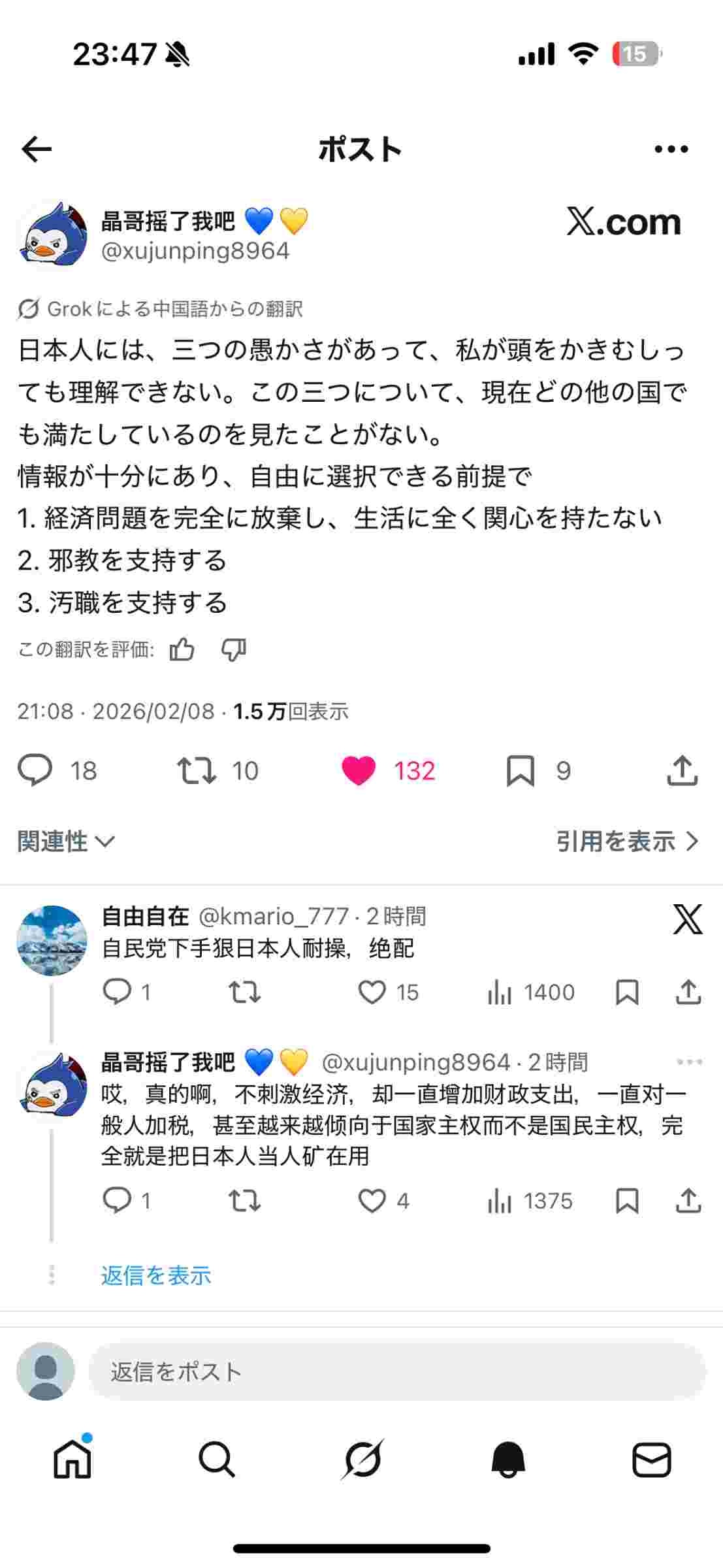Rate the translation thumbs down
This screenshot has height=1568, width=723.
pos(233,649)
